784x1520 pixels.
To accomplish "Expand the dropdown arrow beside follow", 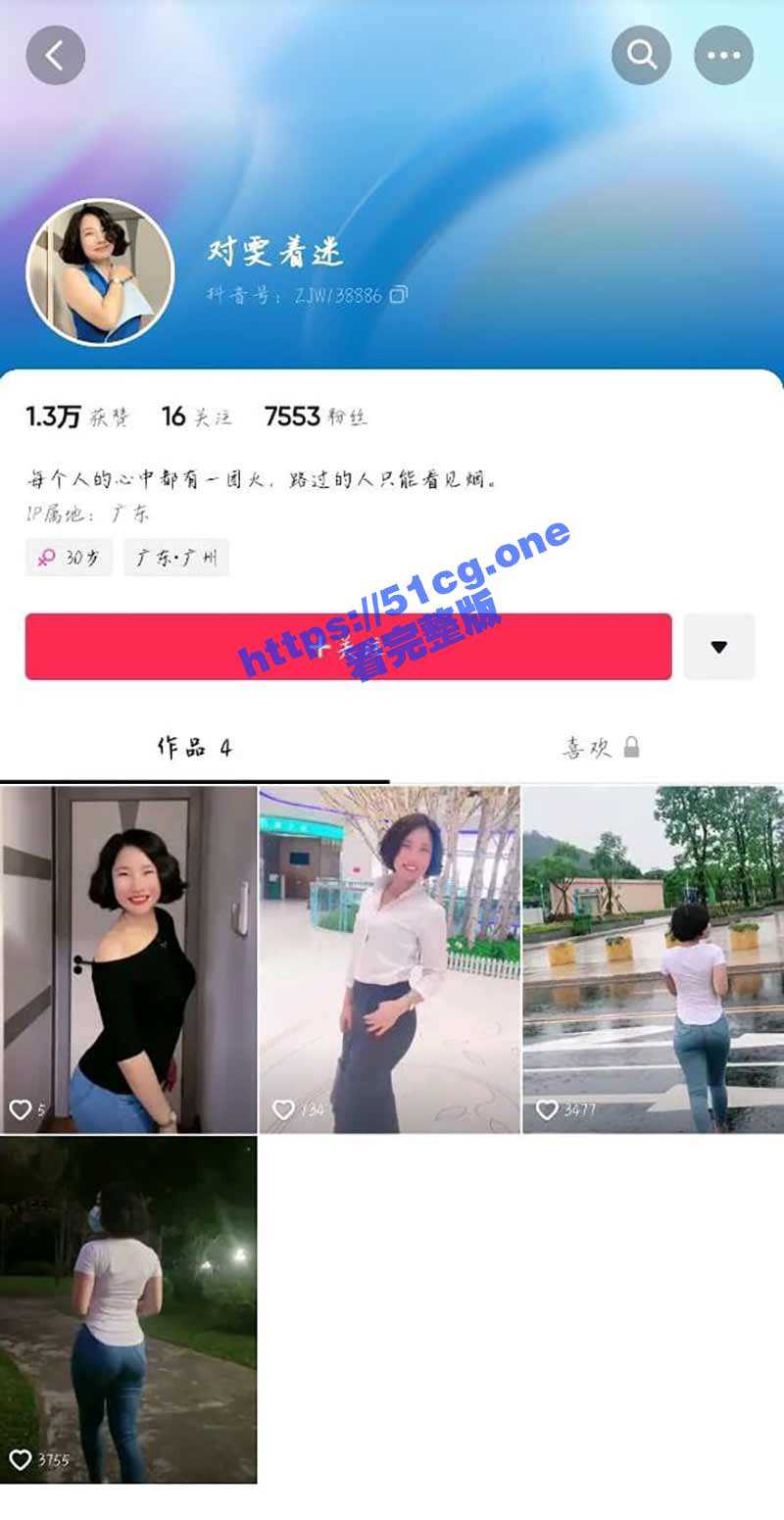I will coord(718,646).
